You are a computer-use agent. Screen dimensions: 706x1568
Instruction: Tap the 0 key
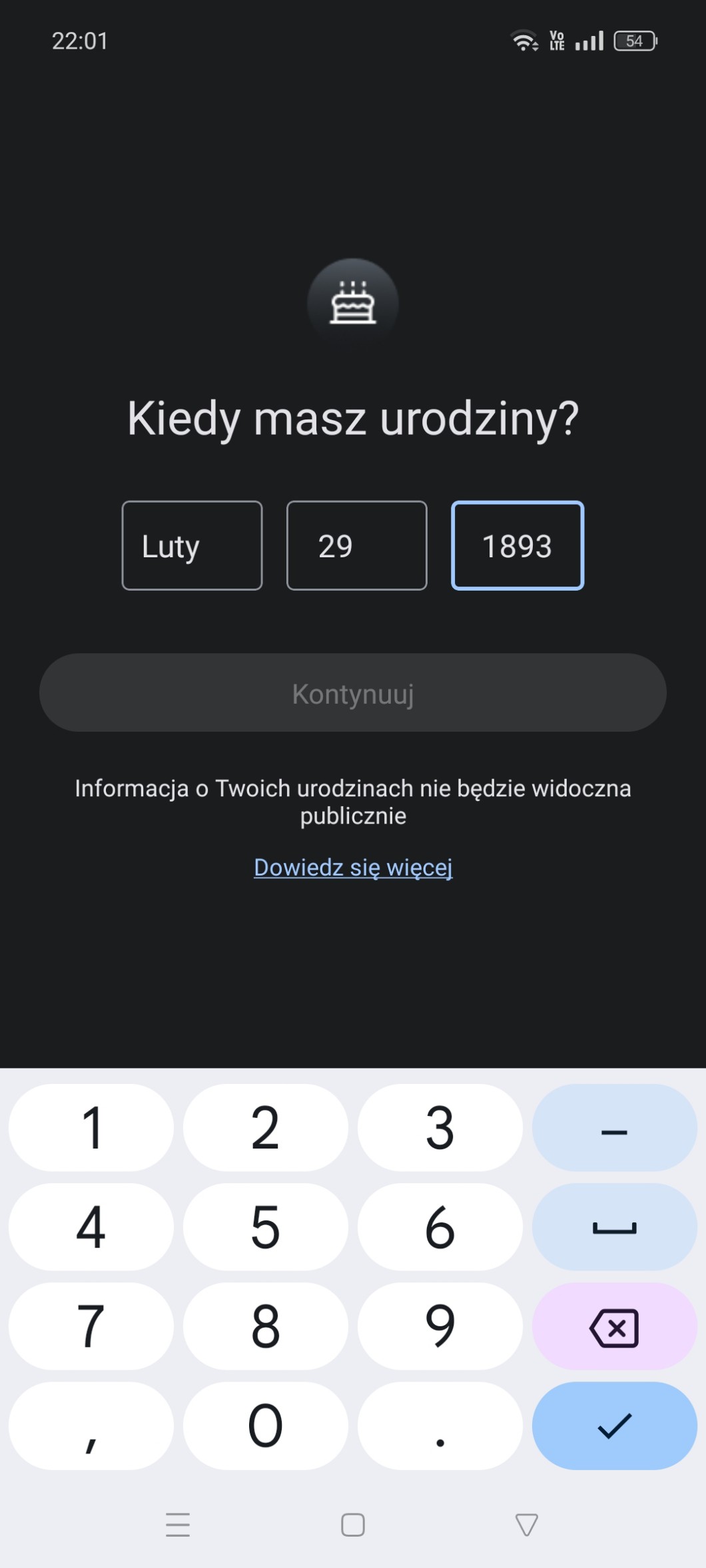click(265, 1426)
